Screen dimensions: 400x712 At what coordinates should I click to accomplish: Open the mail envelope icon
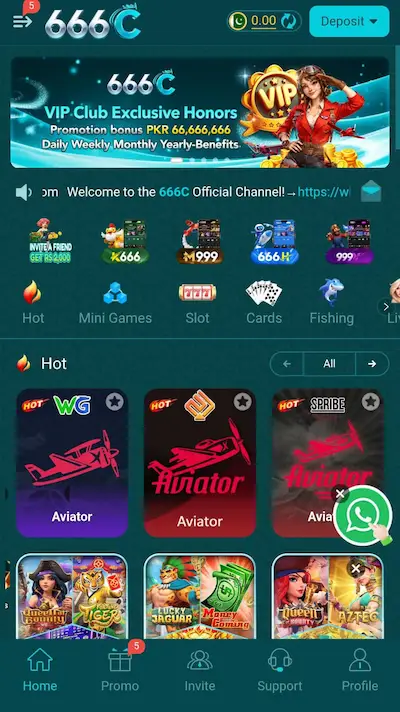coord(371,191)
